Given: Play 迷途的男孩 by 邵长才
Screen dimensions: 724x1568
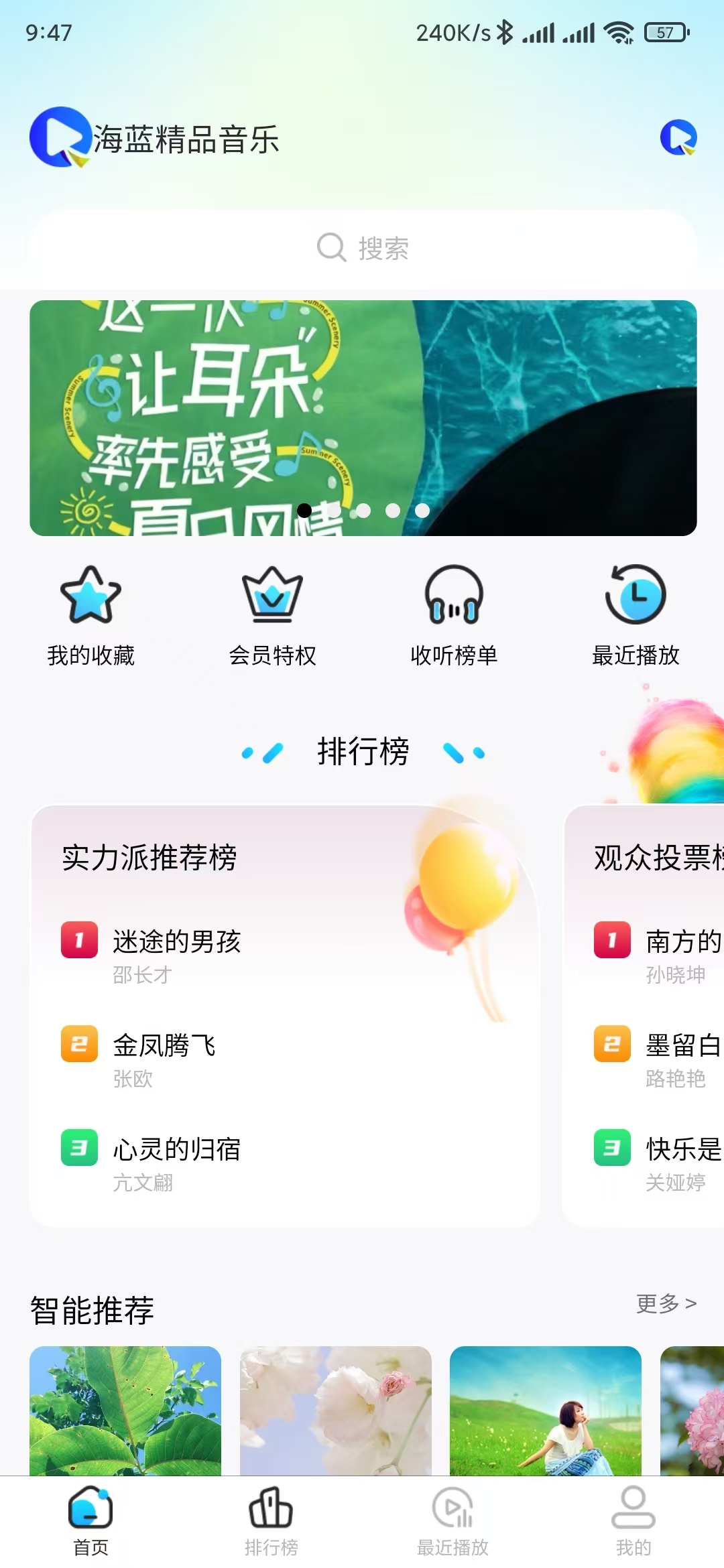Looking at the screenshot, I should click(177, 956).
